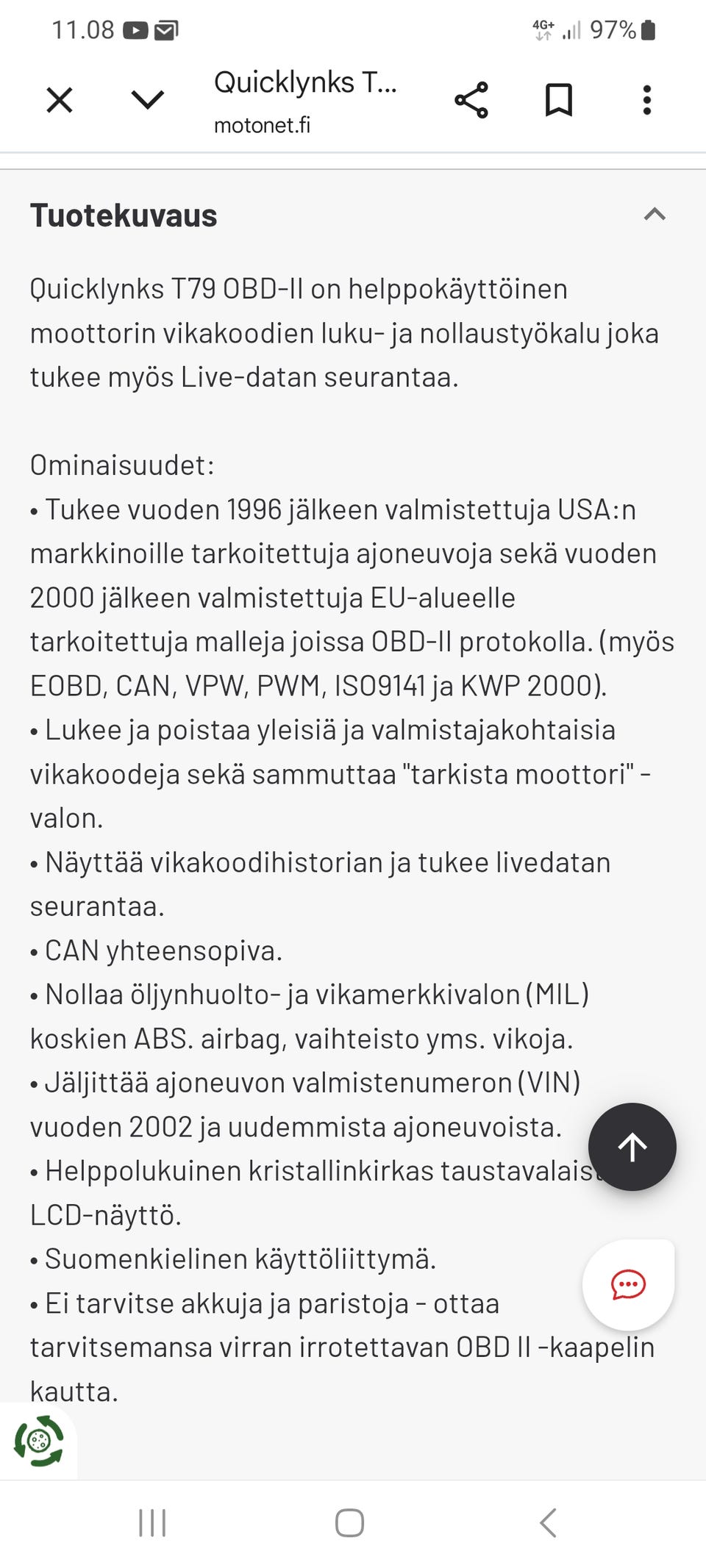Open recent apps from navigation bar
The image size is (706, 1568).
point(152,1522)
